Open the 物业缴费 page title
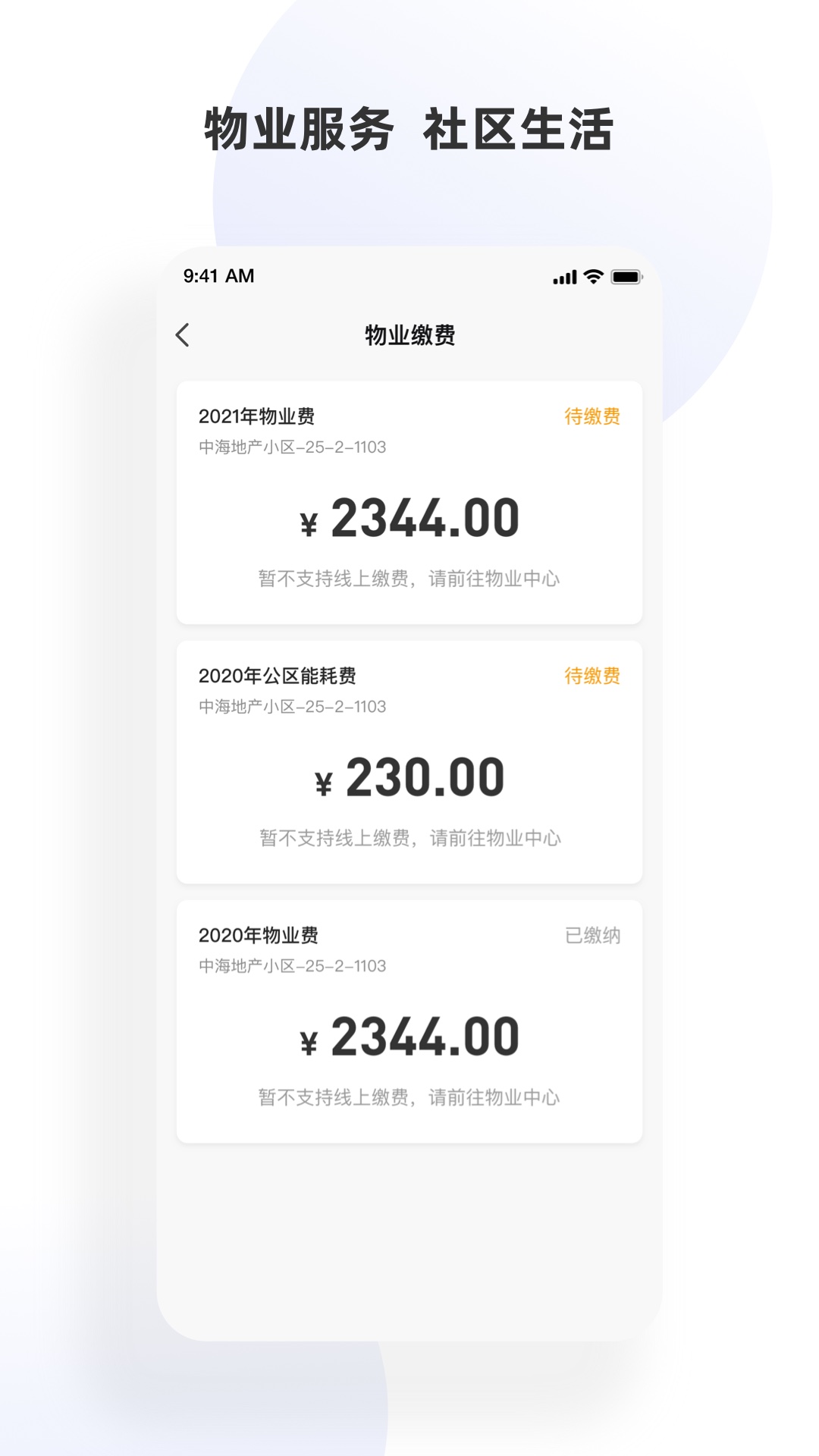Image resolution: width=819 pixels, height=1456 pixels. [x=409, y=334]
